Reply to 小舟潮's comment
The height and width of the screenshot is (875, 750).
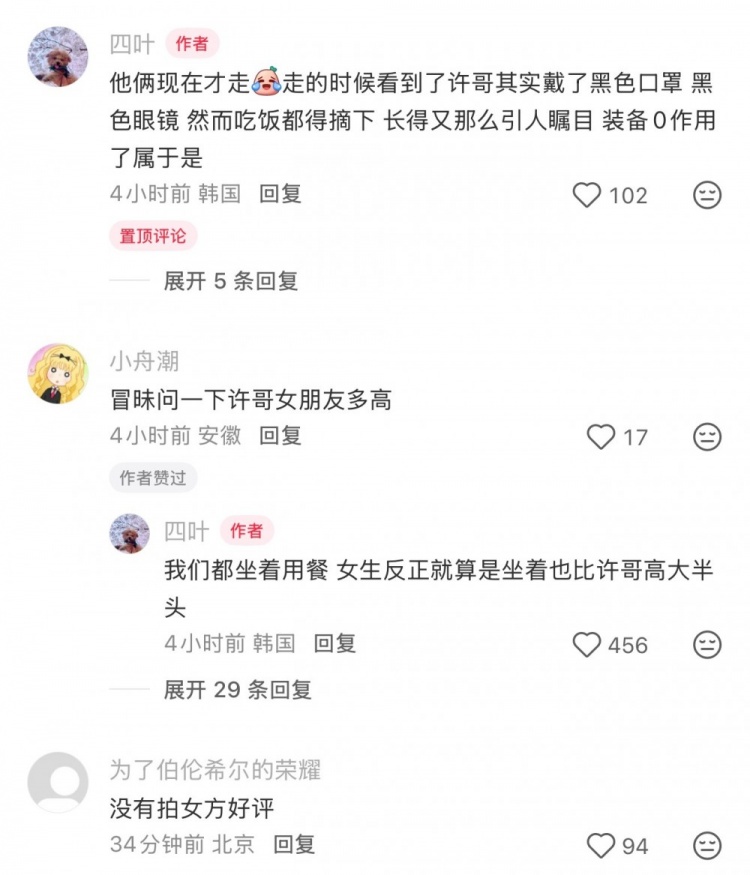coord(280,436)
